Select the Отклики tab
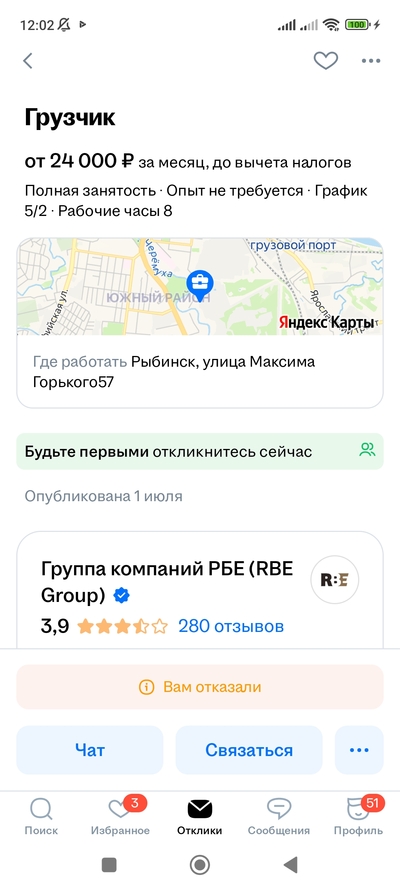This screenshot has height=889, width=400. (x=199, y=816)
